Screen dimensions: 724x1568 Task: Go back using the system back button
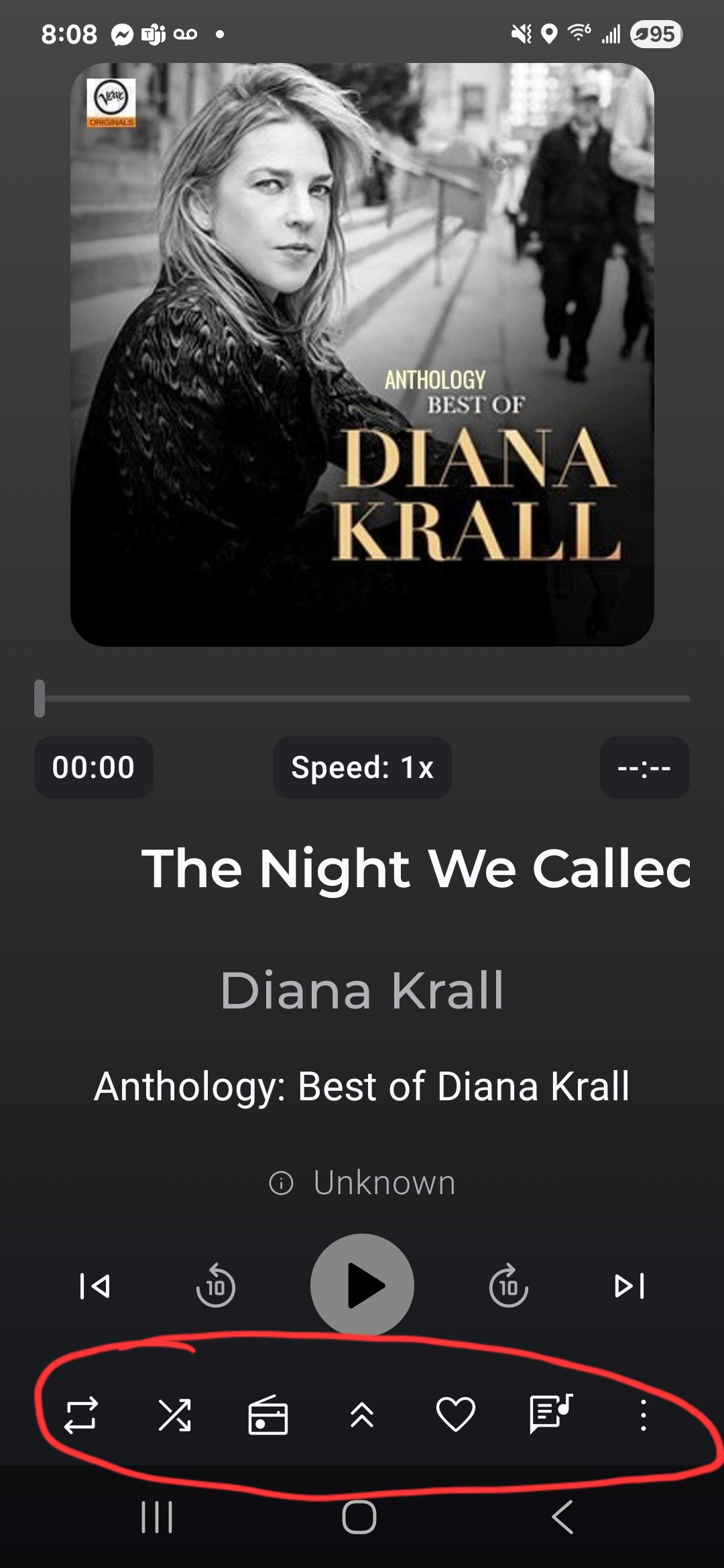point(562,1516)
